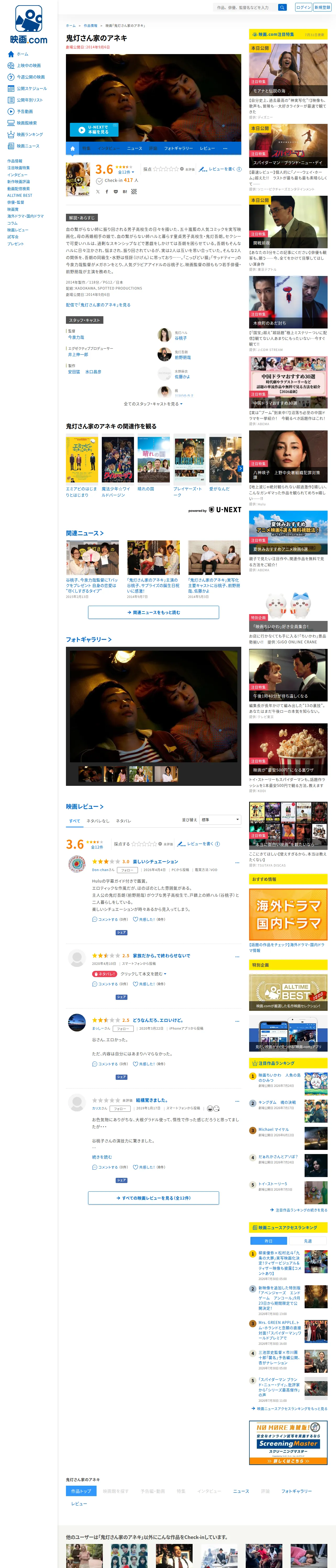The width and height of the screenshot is (336, 1568).
Task: Switch reviews to ネタバレなし tab
Action: [98, 821]
